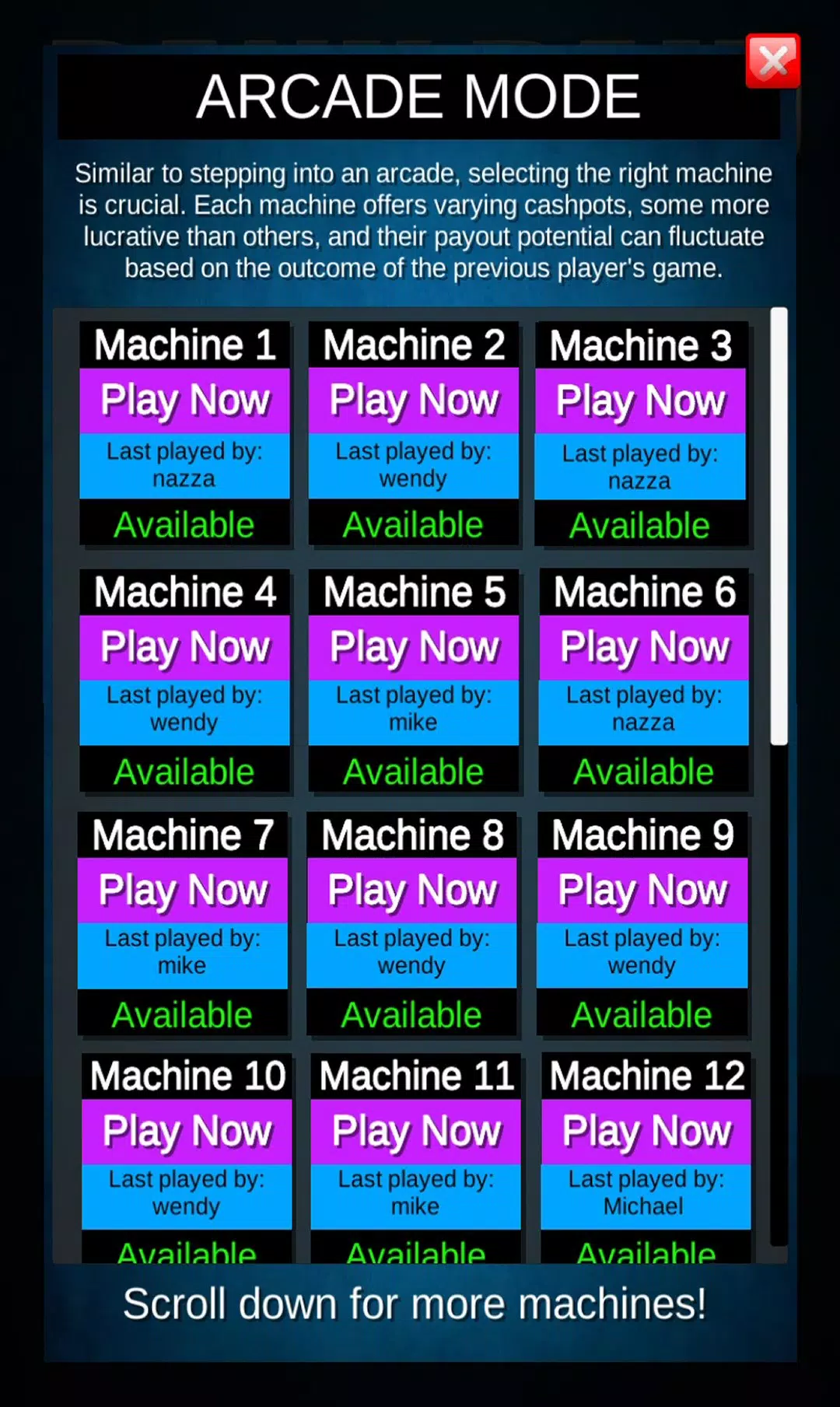
Task: Play now on Machine 12
Action: 646,1131
